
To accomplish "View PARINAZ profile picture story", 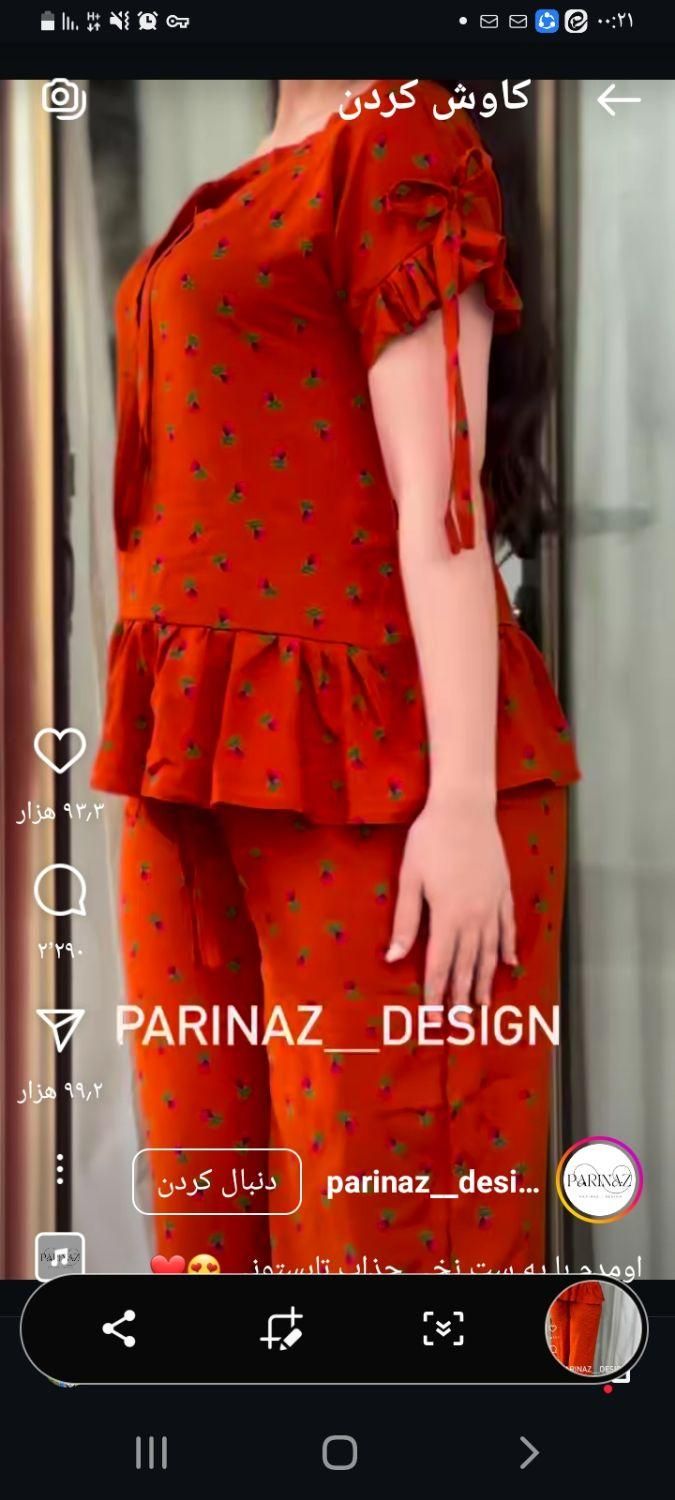I will (x=599, y=1180).
